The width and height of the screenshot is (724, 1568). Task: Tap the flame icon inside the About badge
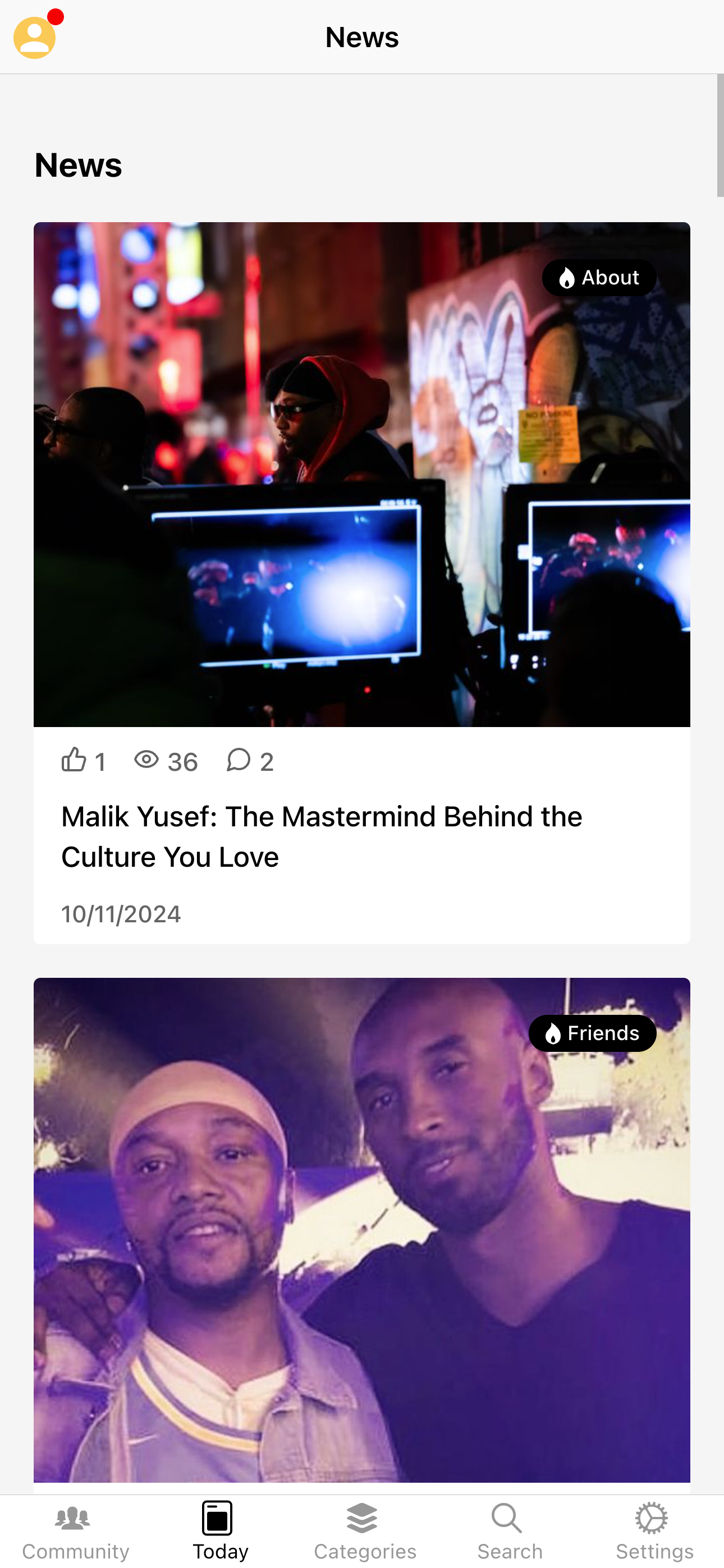(567, 278)
